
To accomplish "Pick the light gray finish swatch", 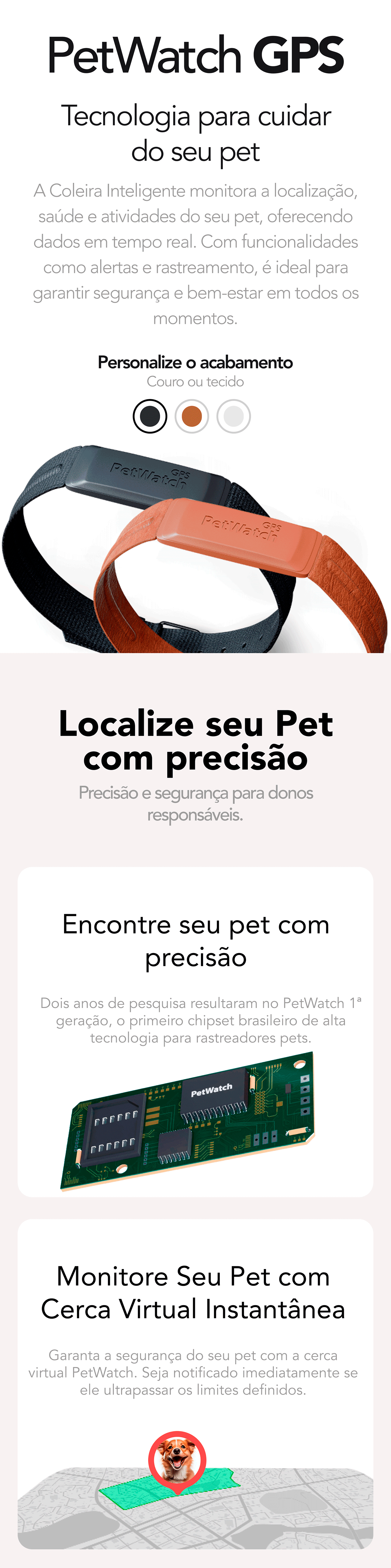I will [x=234, y=416].
